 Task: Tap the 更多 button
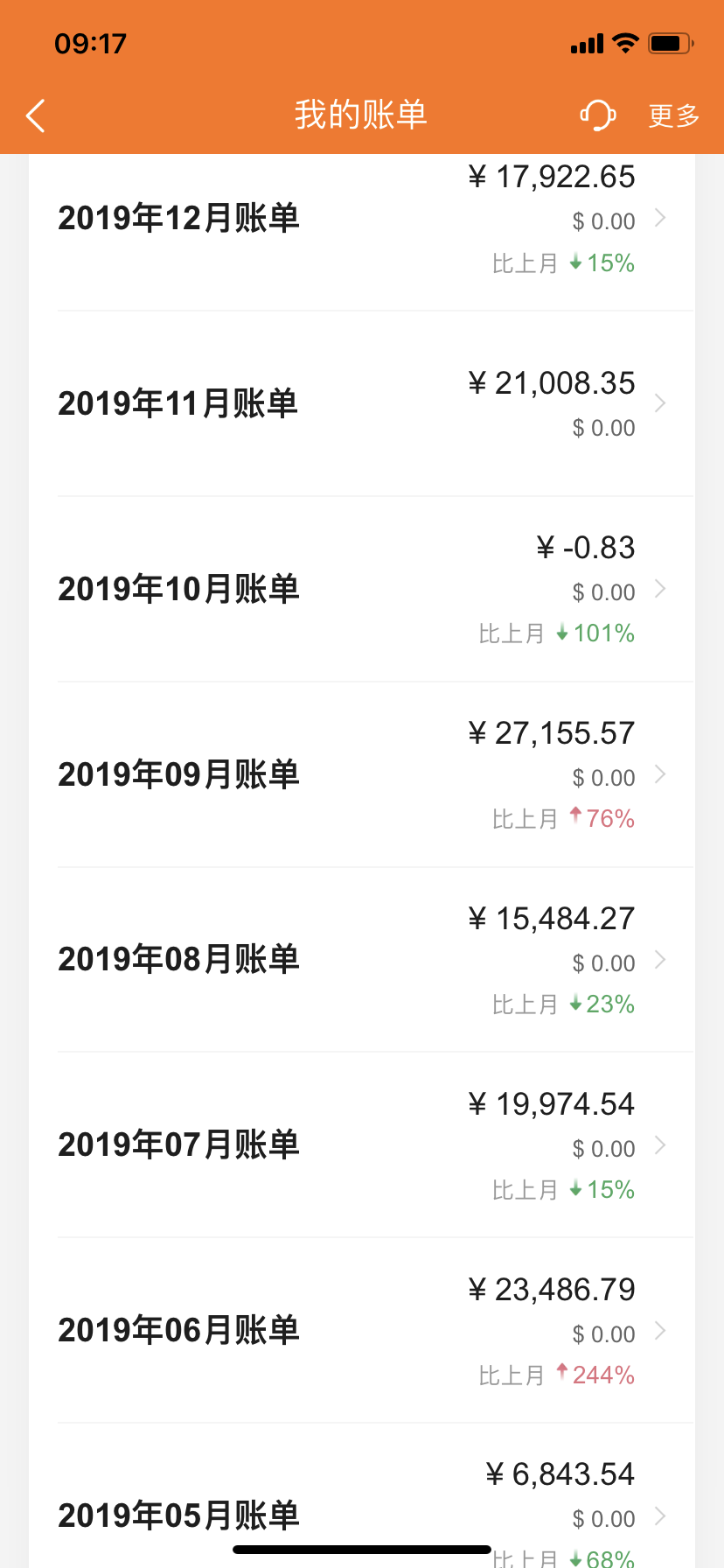point(674,115)
